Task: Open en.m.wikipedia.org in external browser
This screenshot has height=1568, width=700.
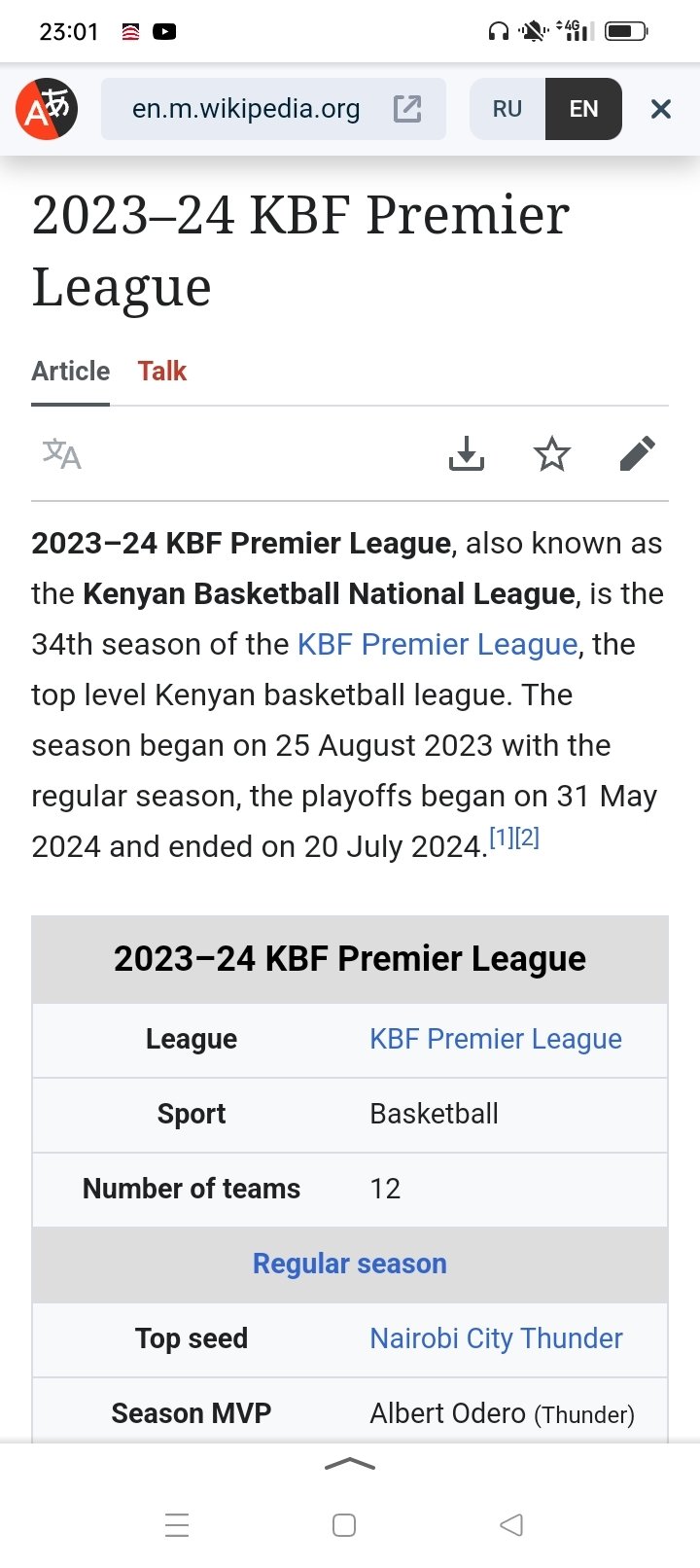Action: click(407, 109)
